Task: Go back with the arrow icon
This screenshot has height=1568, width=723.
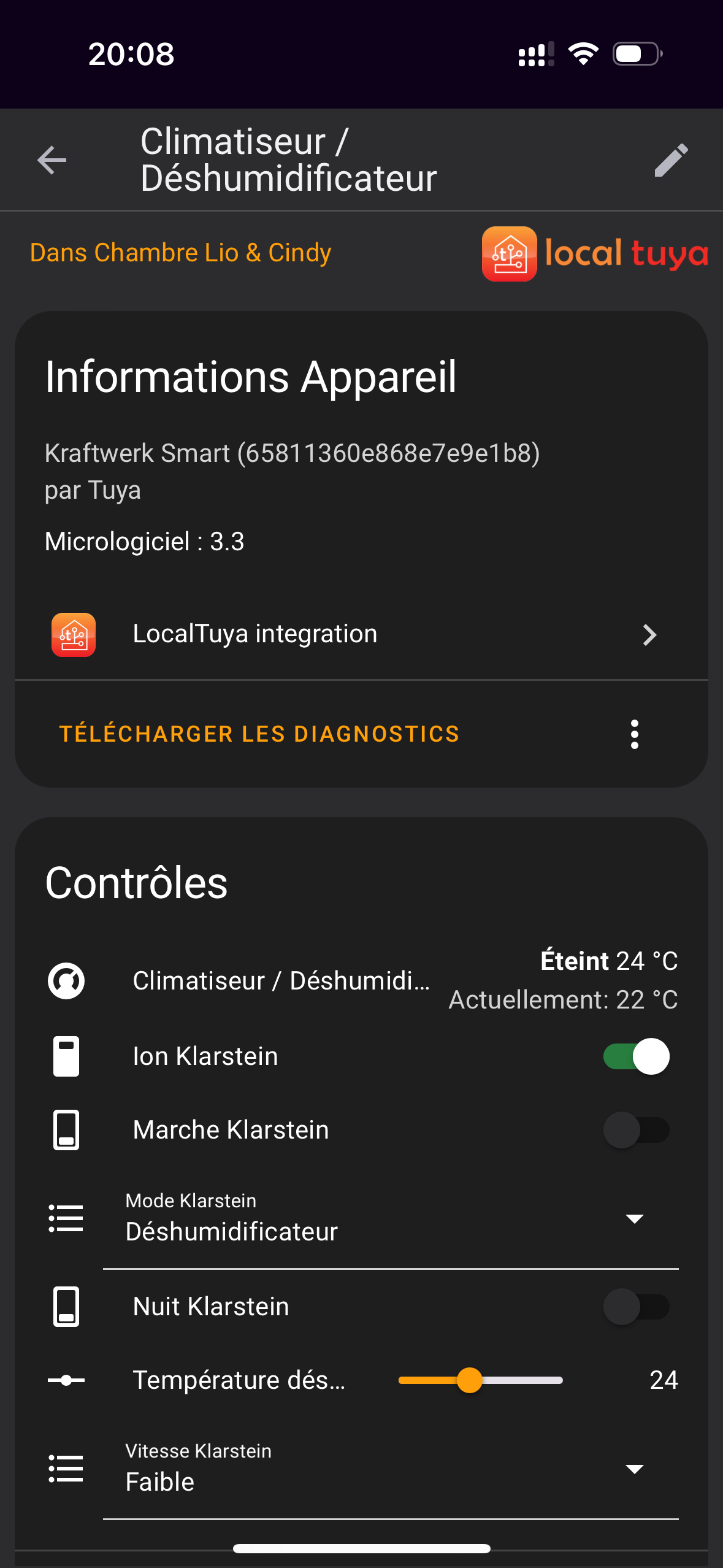Action: pos(52,161)
